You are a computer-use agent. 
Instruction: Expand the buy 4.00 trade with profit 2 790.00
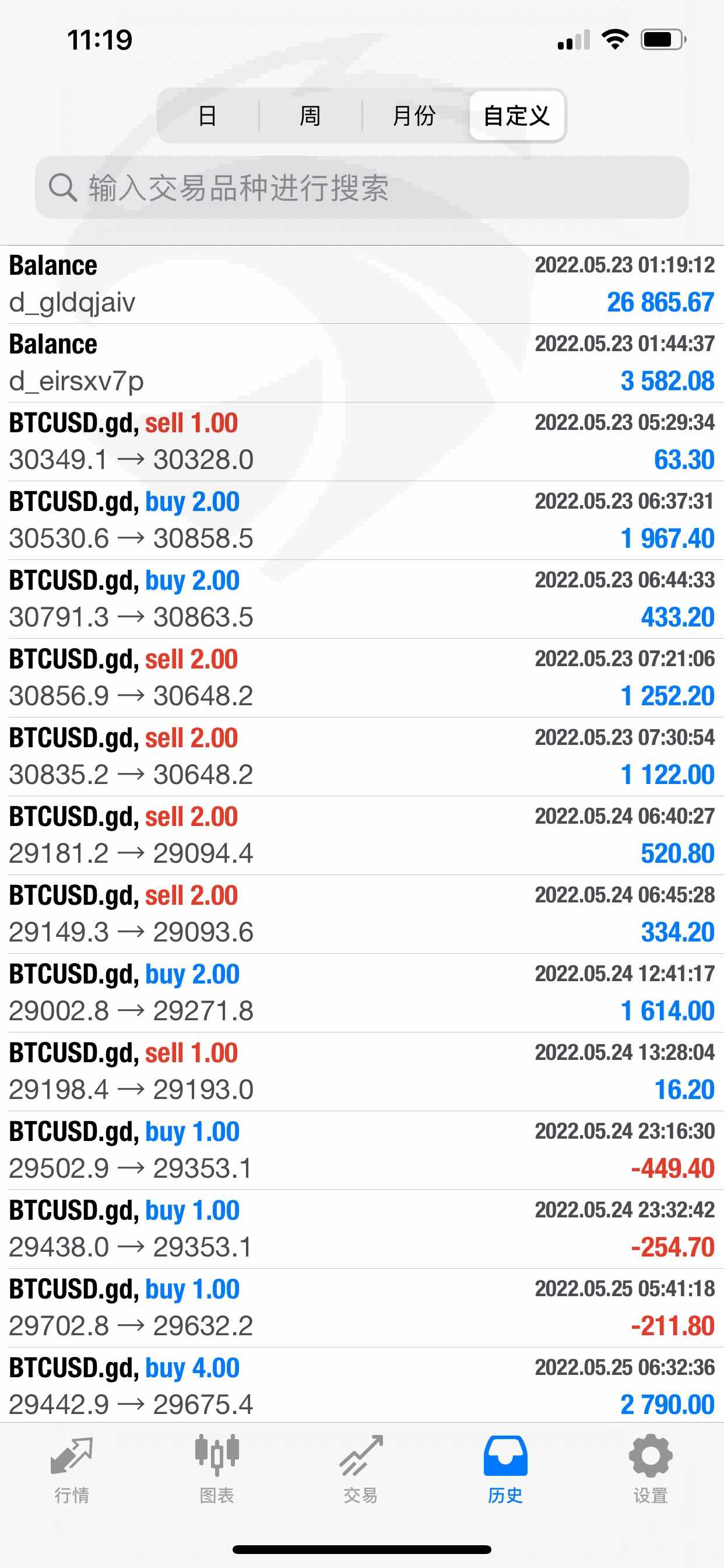coord(362,1386)
